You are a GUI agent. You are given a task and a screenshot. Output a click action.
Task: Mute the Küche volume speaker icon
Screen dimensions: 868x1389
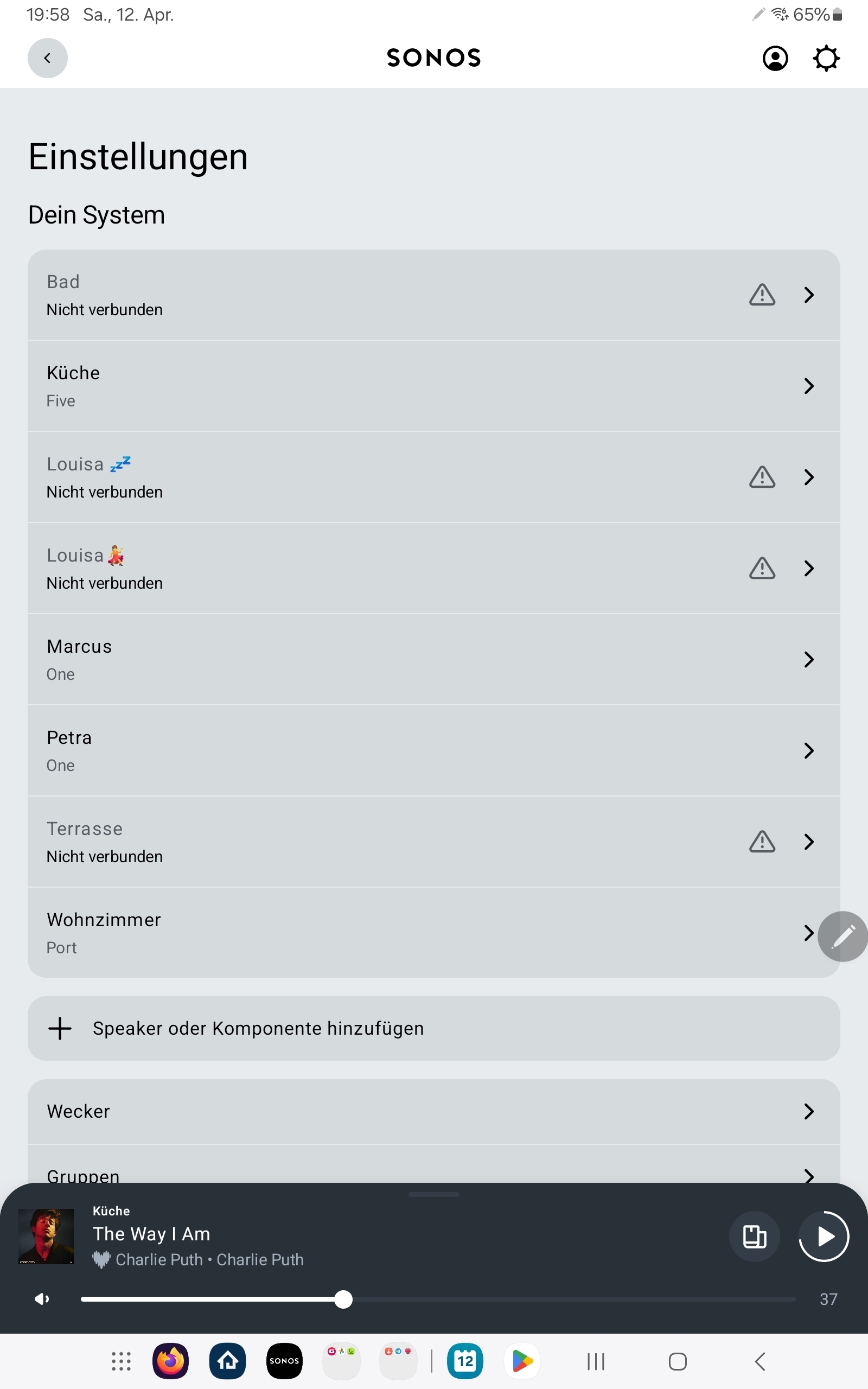click(x=42, y=1299)
